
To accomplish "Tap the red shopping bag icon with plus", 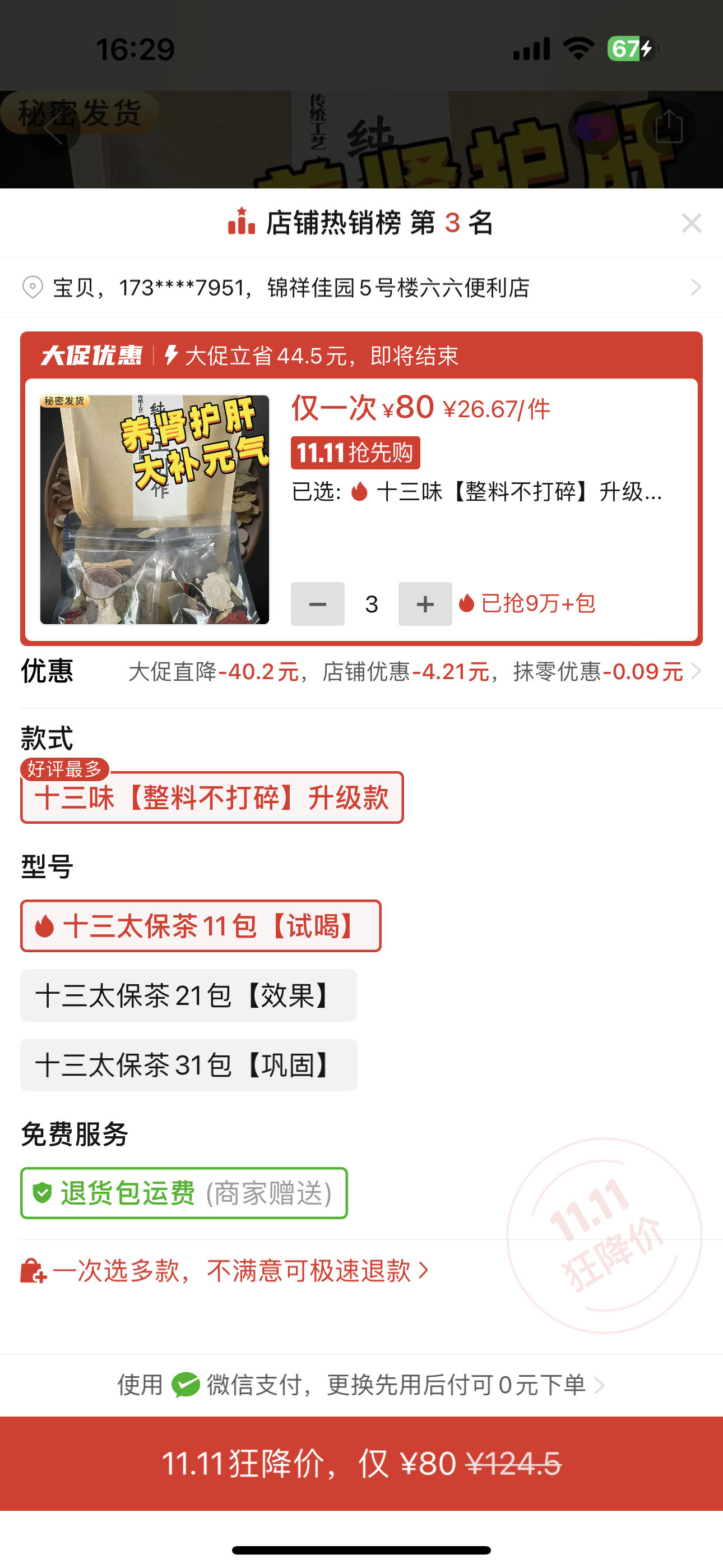I will 33,1271.
